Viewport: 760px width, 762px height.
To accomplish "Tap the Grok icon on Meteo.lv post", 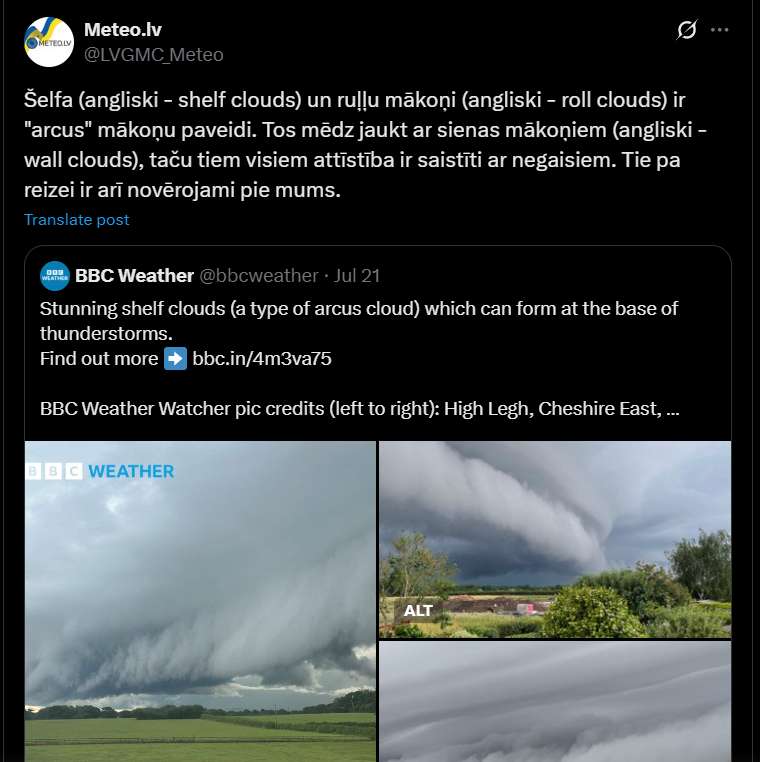I will click(686, 30).
